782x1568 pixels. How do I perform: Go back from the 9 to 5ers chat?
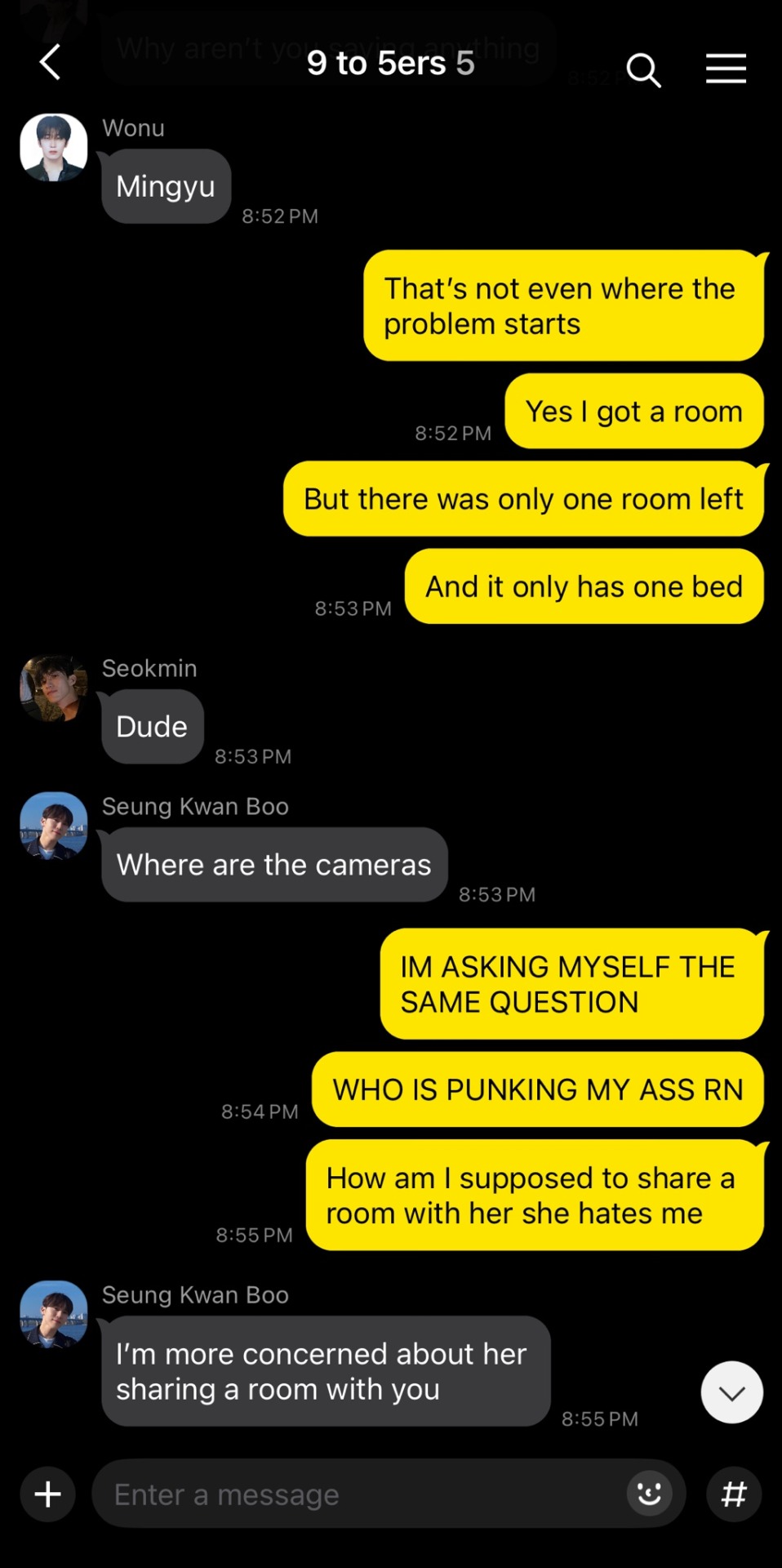click(x=50, y=63)
